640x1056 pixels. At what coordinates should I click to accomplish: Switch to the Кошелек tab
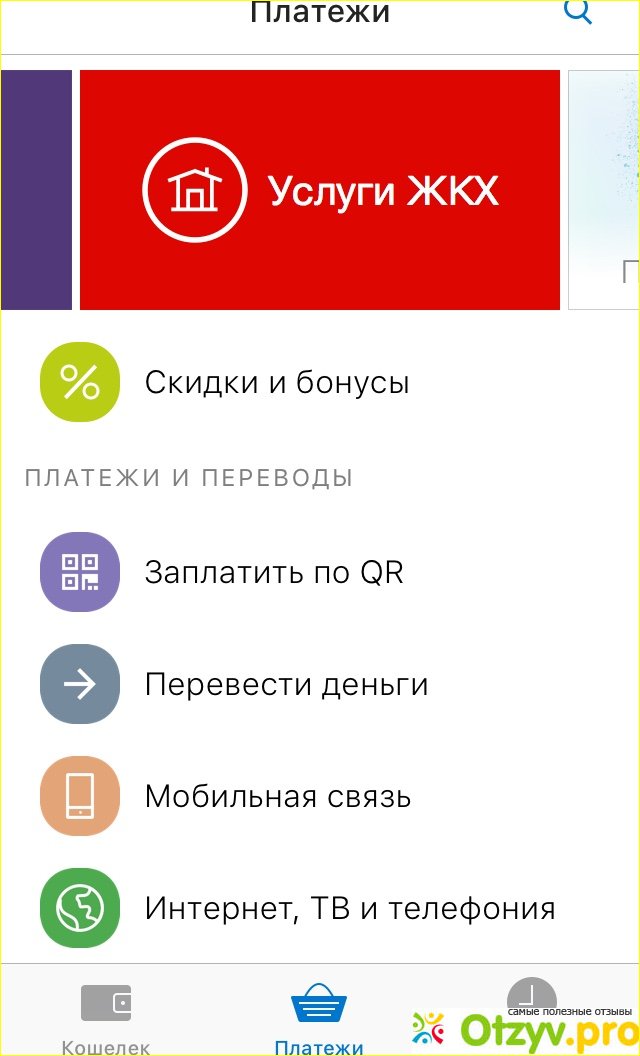[x=106, y=1017]
